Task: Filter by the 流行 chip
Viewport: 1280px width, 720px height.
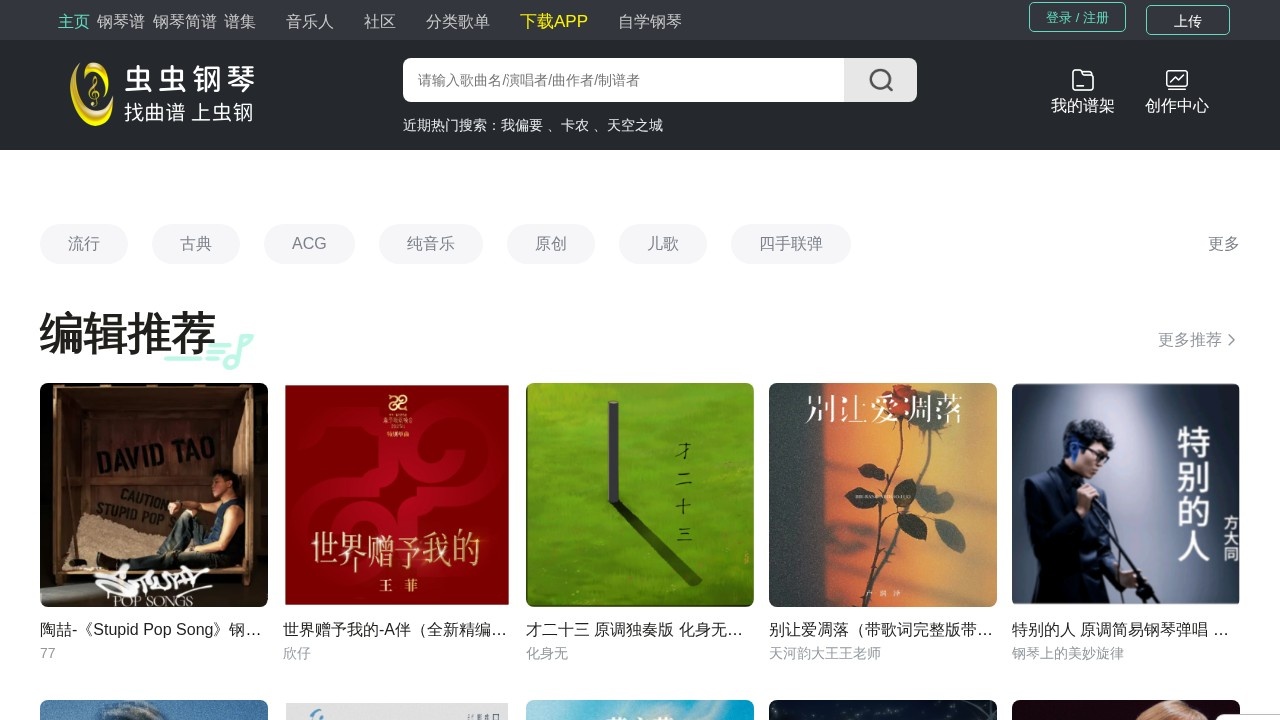Action: pos(84,244)
